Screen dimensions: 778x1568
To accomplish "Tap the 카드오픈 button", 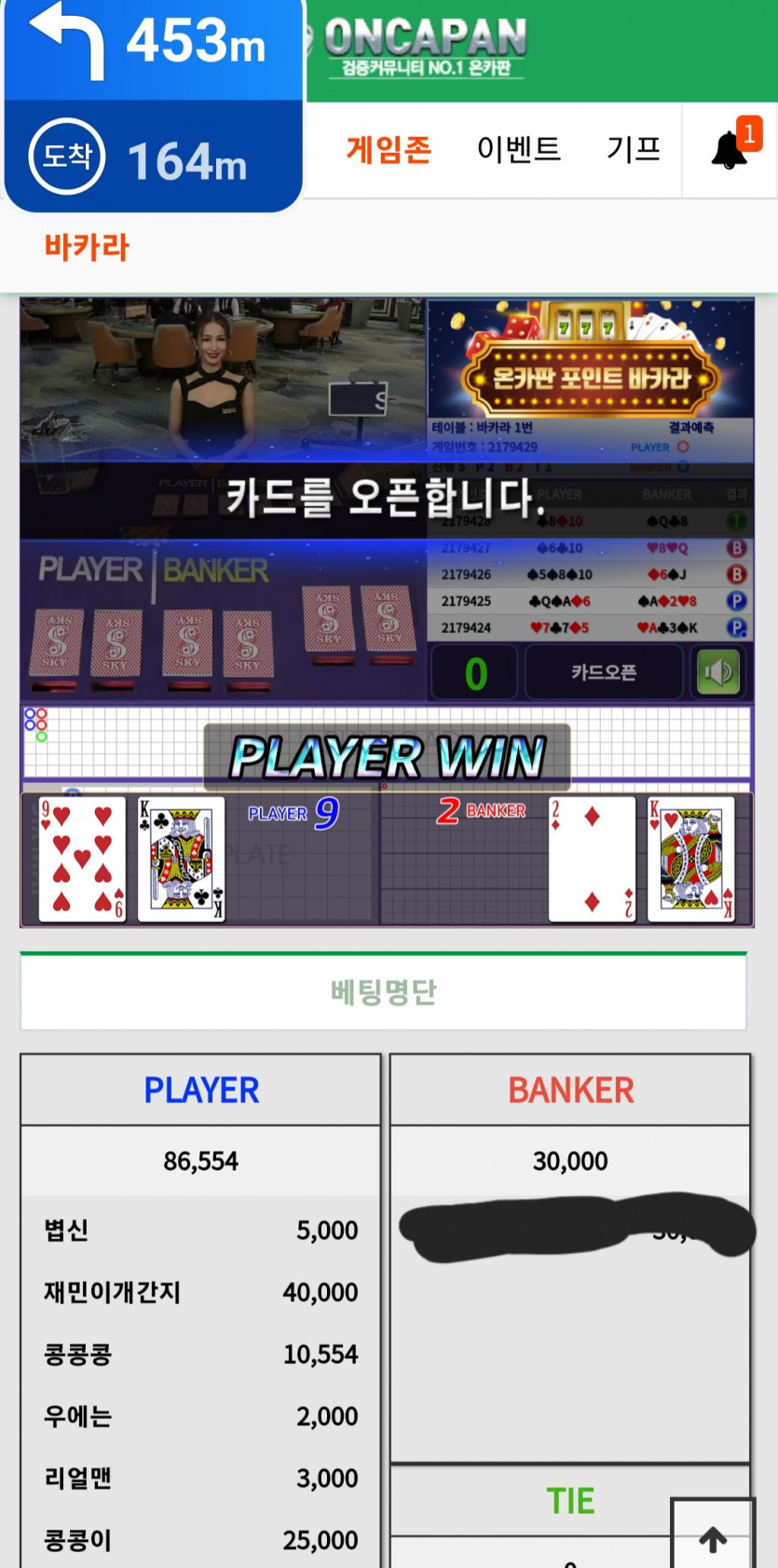I will tap(603, 672).
